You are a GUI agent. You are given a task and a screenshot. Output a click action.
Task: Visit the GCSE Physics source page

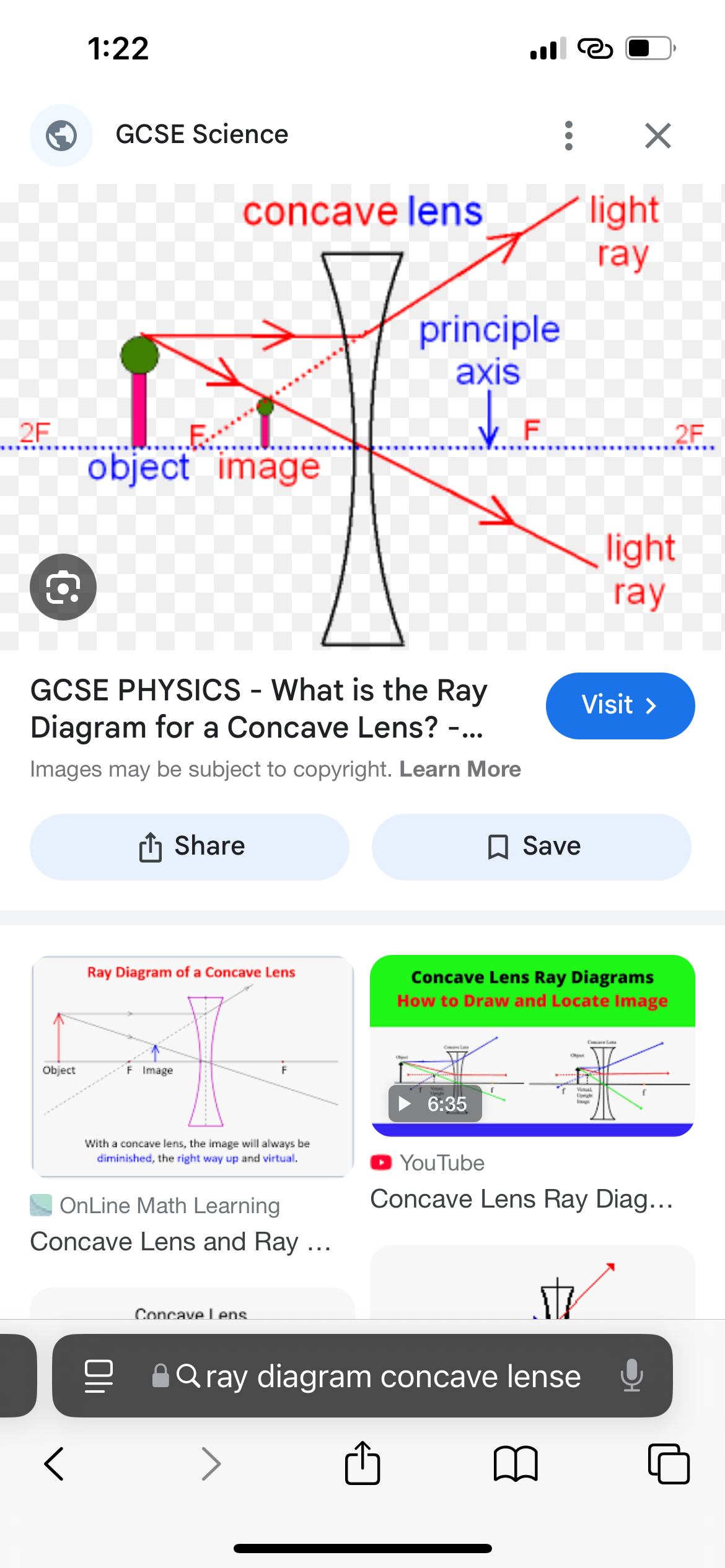(x=620, y=705)
